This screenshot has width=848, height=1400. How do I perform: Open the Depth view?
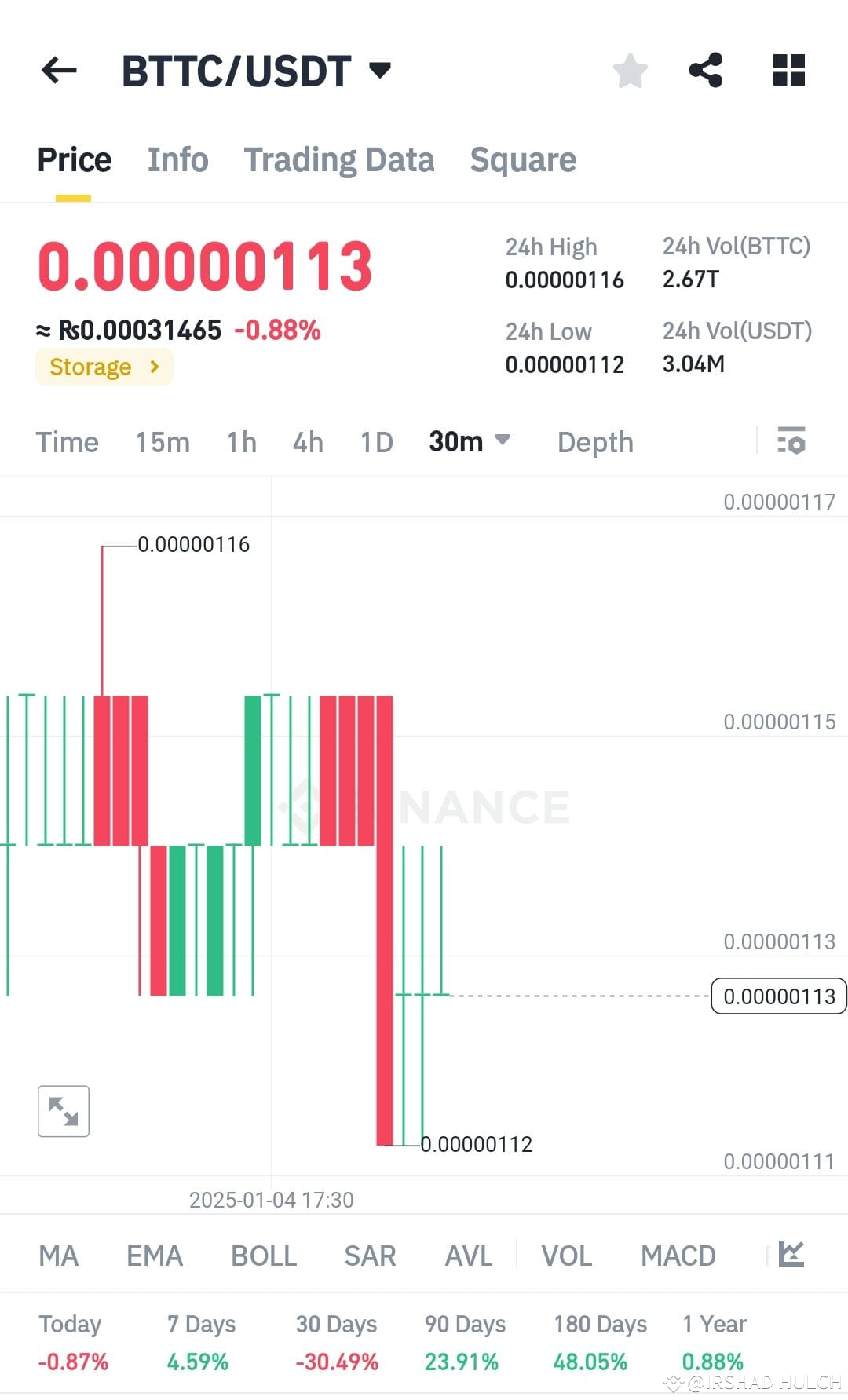pyautogui.click(x=594, y=442)
